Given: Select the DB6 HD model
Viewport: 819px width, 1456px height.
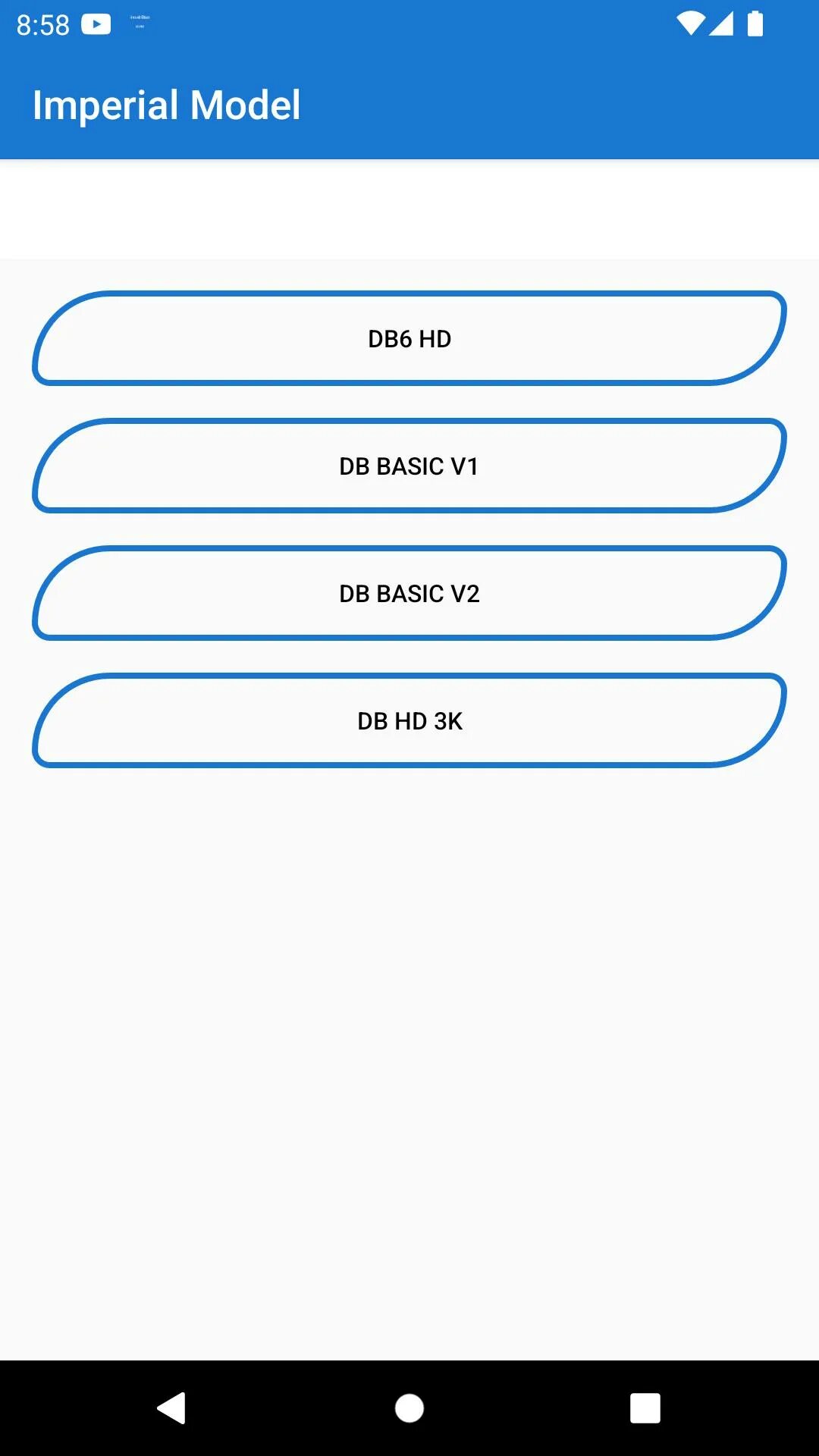Looking at the screenshot, I should pyautogui.click(x=409, y=338).
